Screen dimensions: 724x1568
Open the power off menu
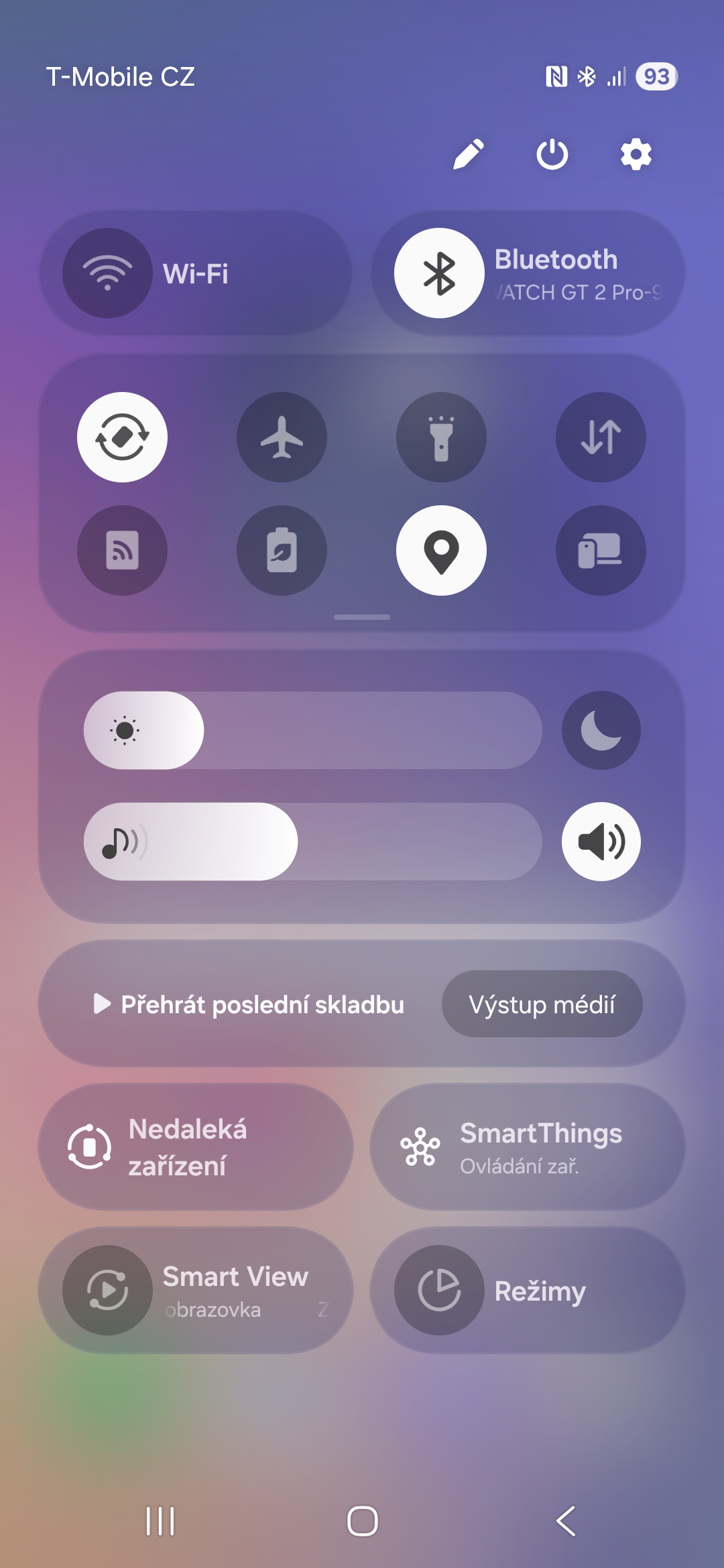point(552,155)
